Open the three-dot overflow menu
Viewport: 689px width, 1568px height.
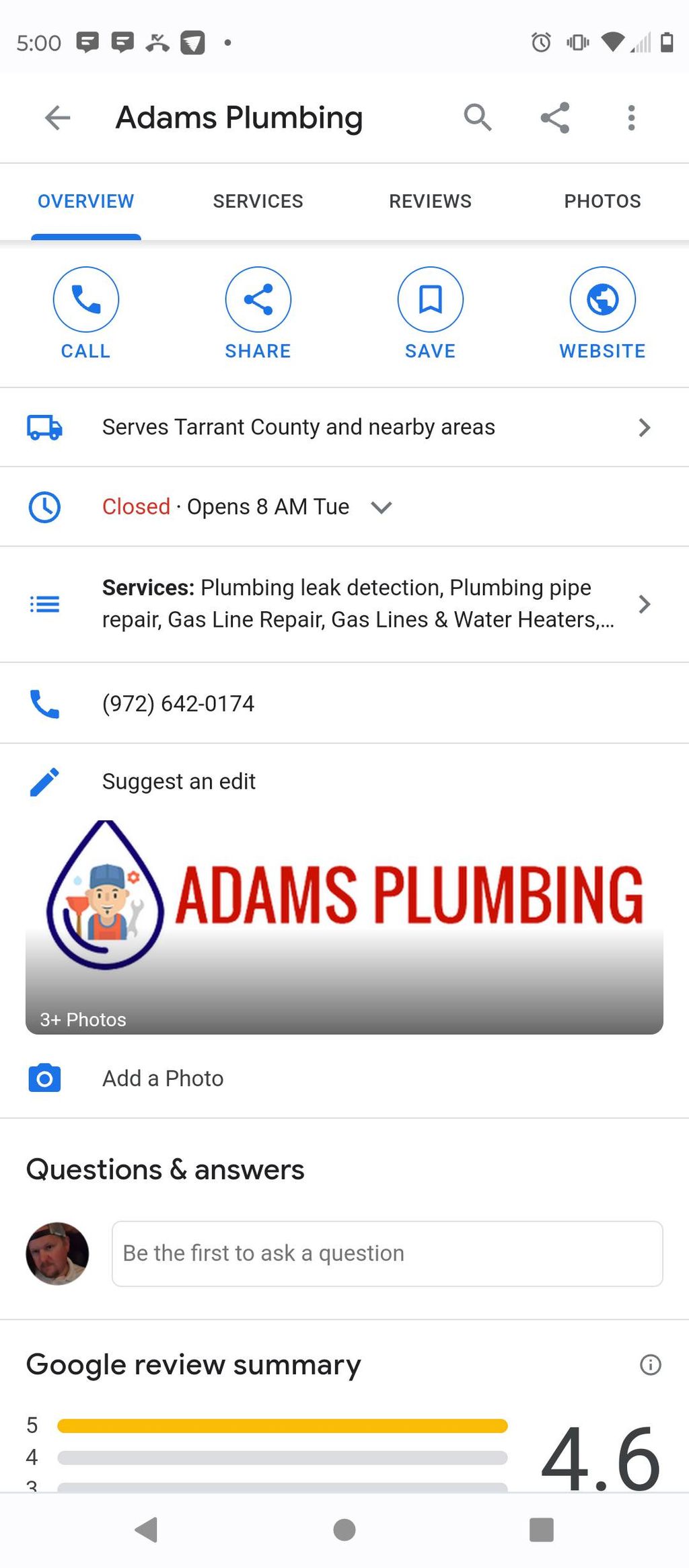tap(630, 118)
